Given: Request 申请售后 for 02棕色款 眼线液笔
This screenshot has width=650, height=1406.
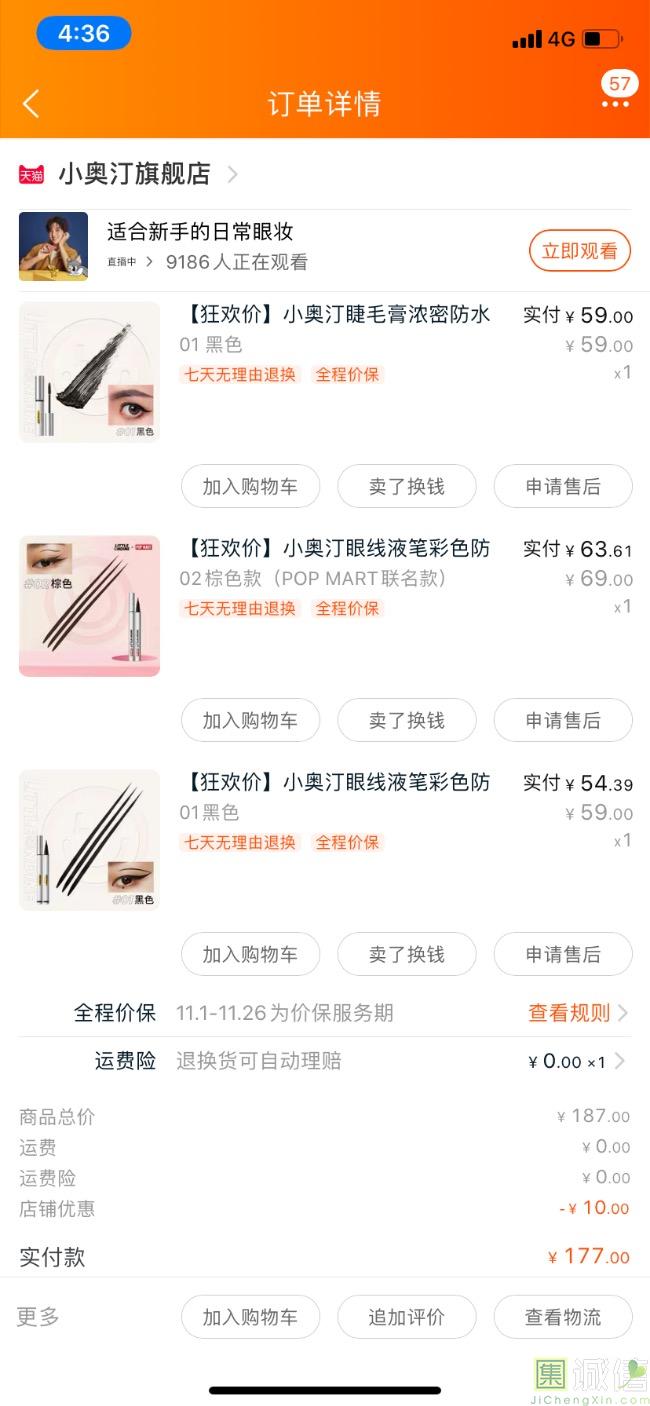Looking at the screenshot, I should tap(563, 720).
